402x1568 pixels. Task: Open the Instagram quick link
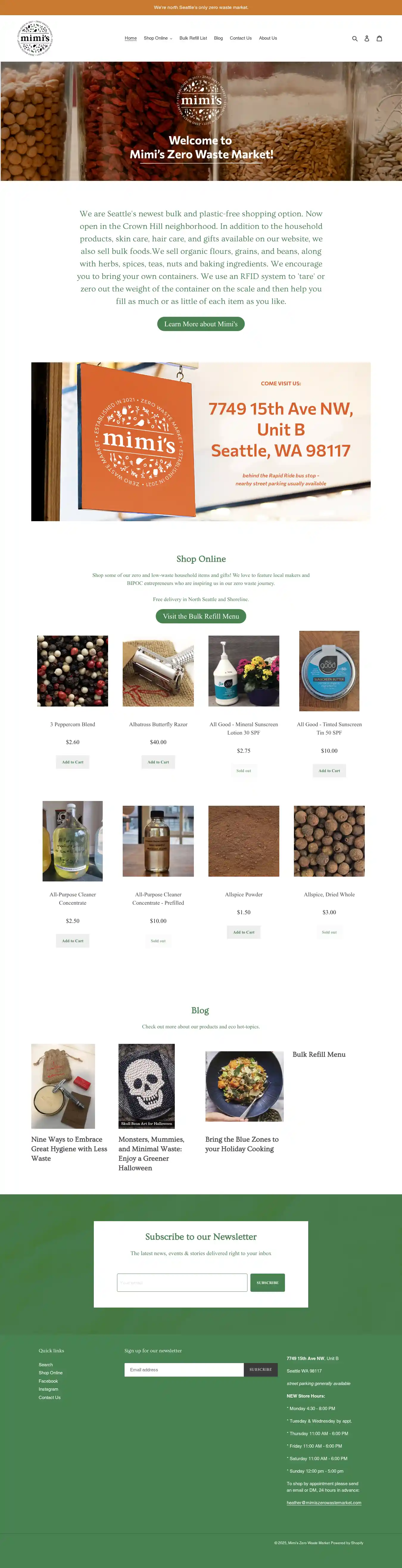[x=48, y=1389]
